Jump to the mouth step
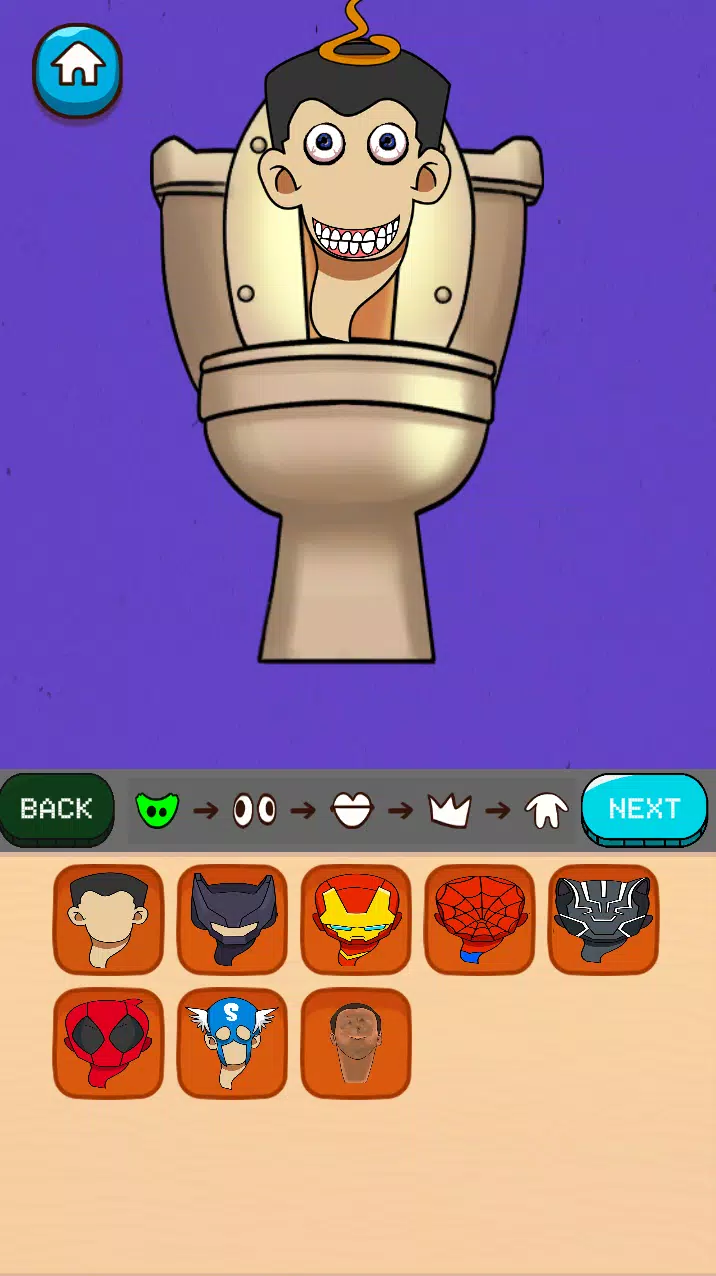716x1276 pixels. [x=352, y=810]
